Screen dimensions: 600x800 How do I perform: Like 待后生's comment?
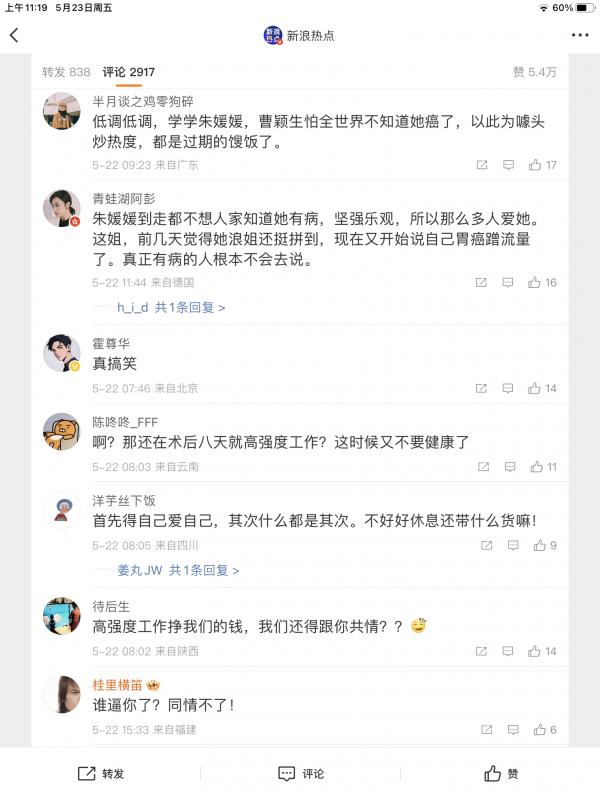pos(543,651)
